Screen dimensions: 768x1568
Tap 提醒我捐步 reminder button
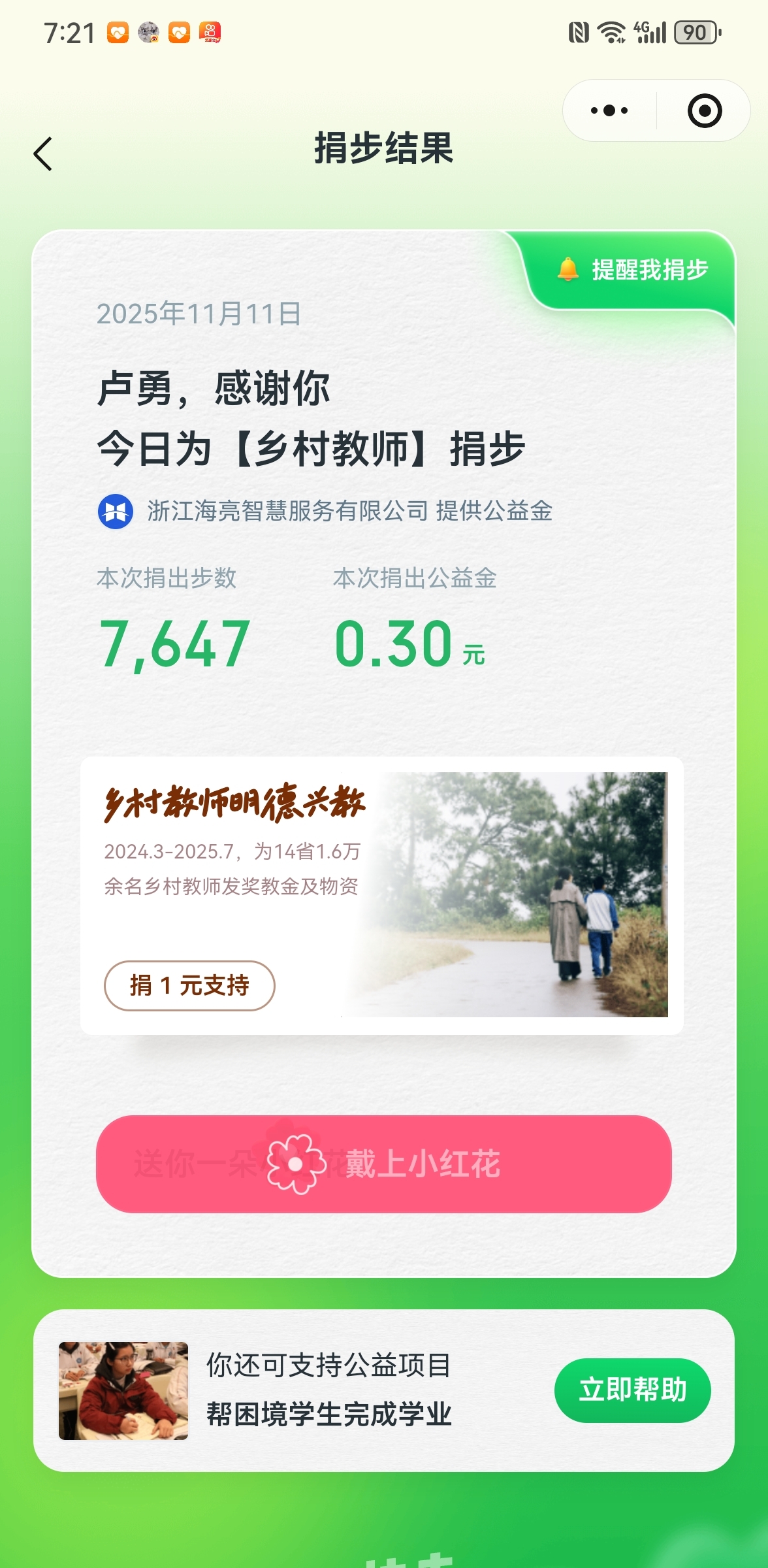(633, 270)
